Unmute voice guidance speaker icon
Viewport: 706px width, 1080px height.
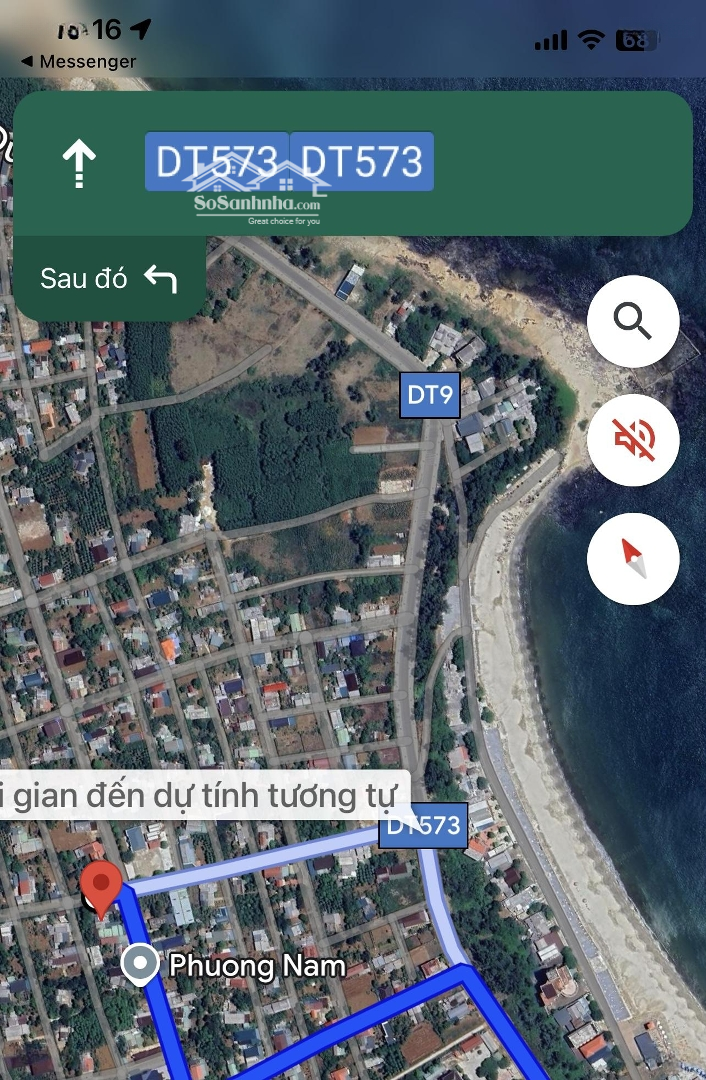[633, 440]
